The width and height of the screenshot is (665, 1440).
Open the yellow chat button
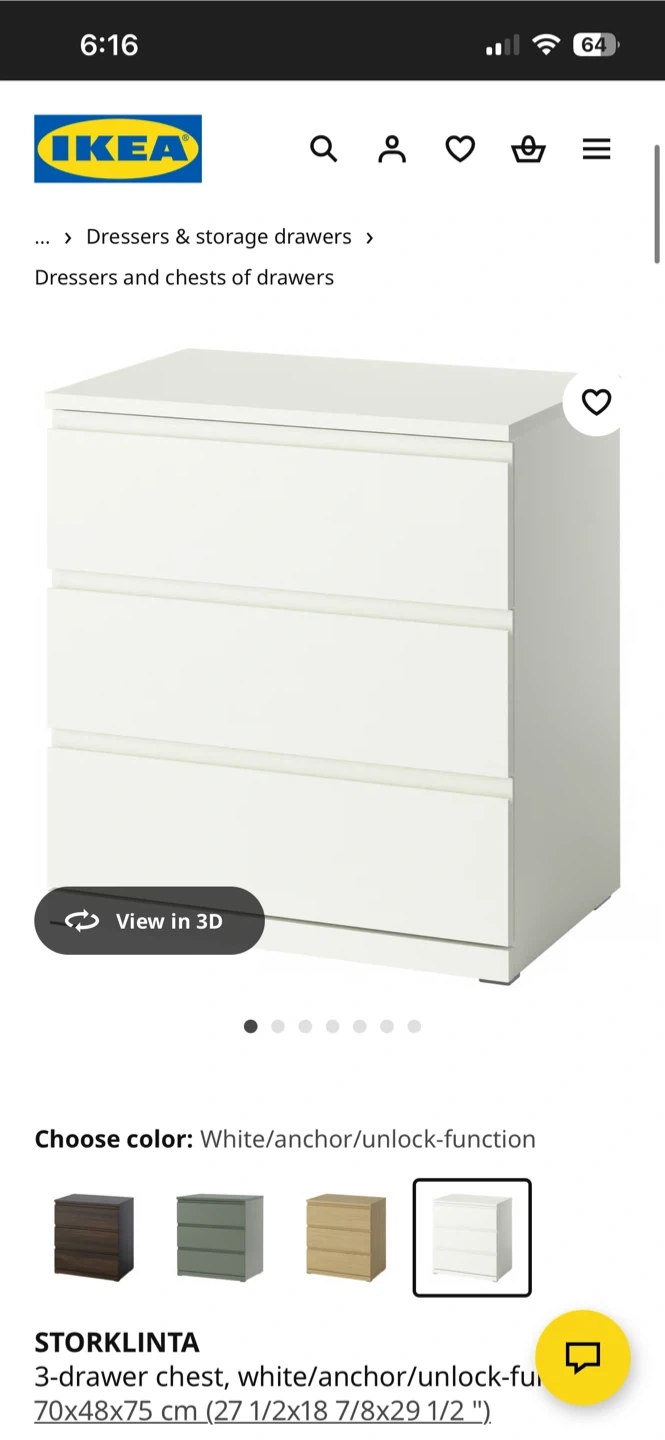[x=583, y=1357]
